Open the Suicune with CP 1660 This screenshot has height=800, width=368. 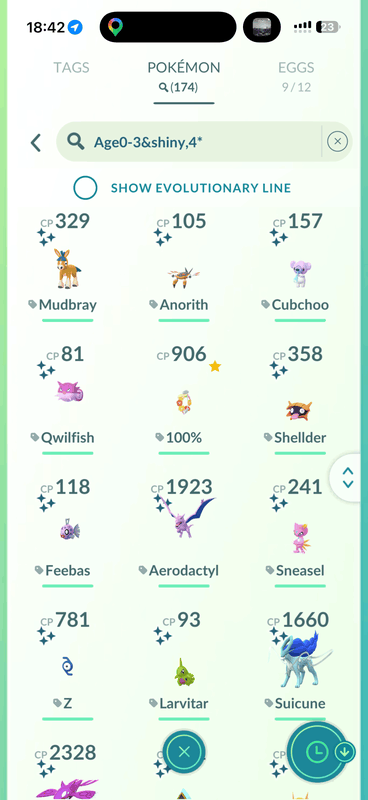coord(300,665)
